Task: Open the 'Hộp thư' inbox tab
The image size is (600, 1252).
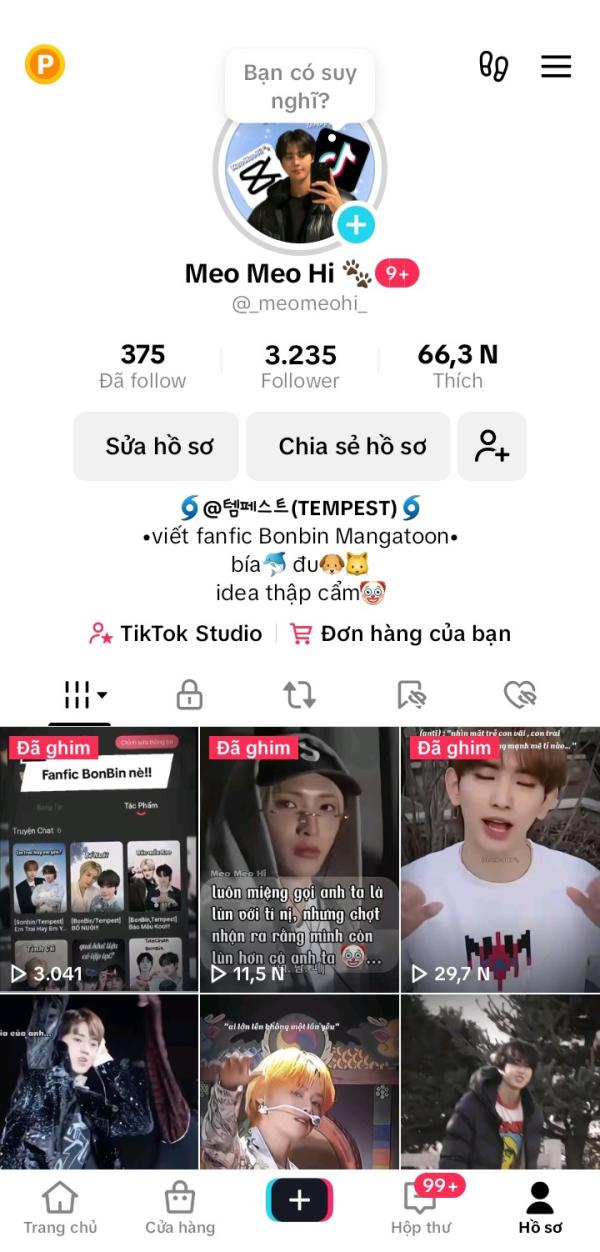Action: [421, 1207]
